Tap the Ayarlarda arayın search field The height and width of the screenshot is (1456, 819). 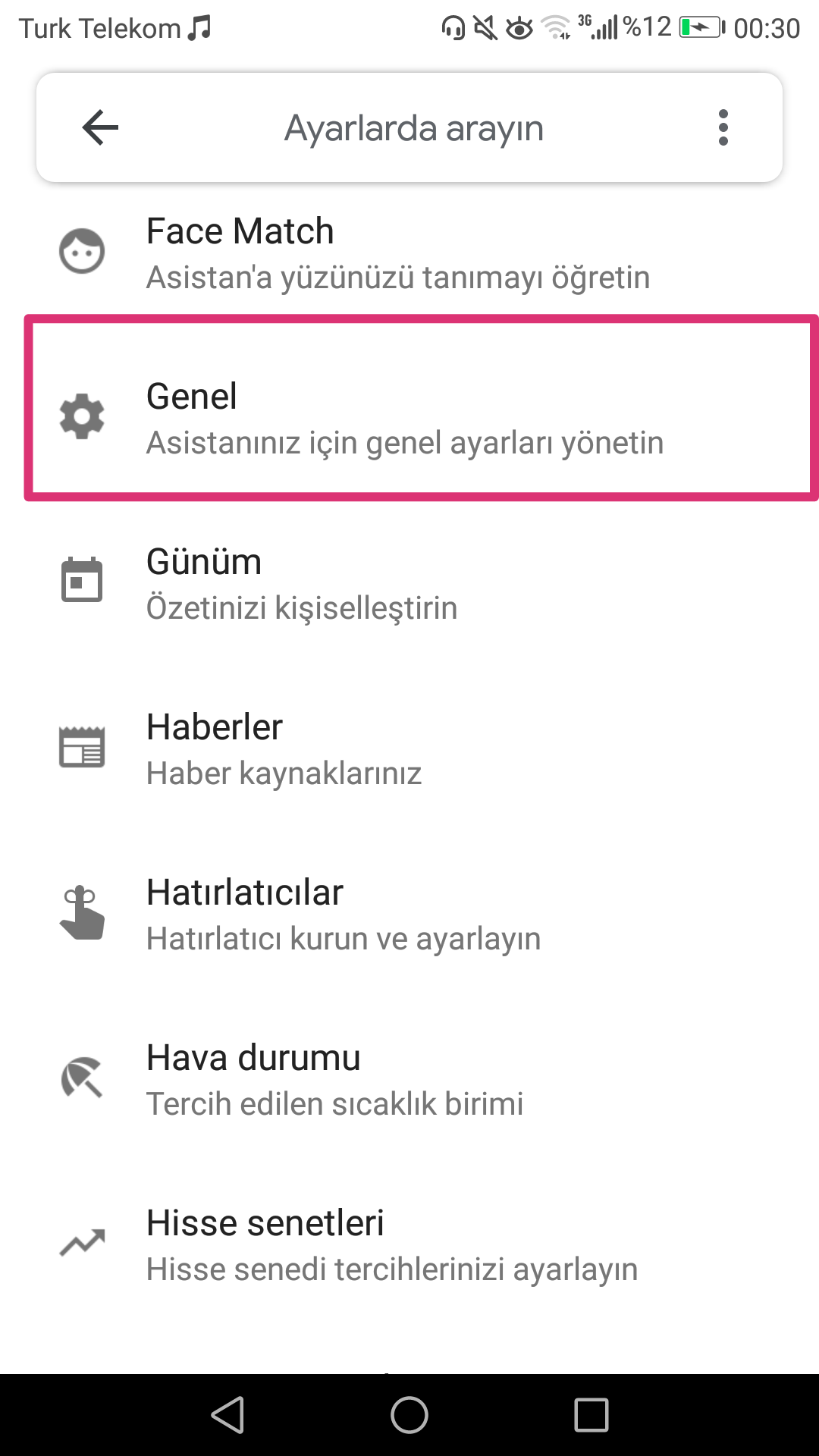tap(413, 127)
